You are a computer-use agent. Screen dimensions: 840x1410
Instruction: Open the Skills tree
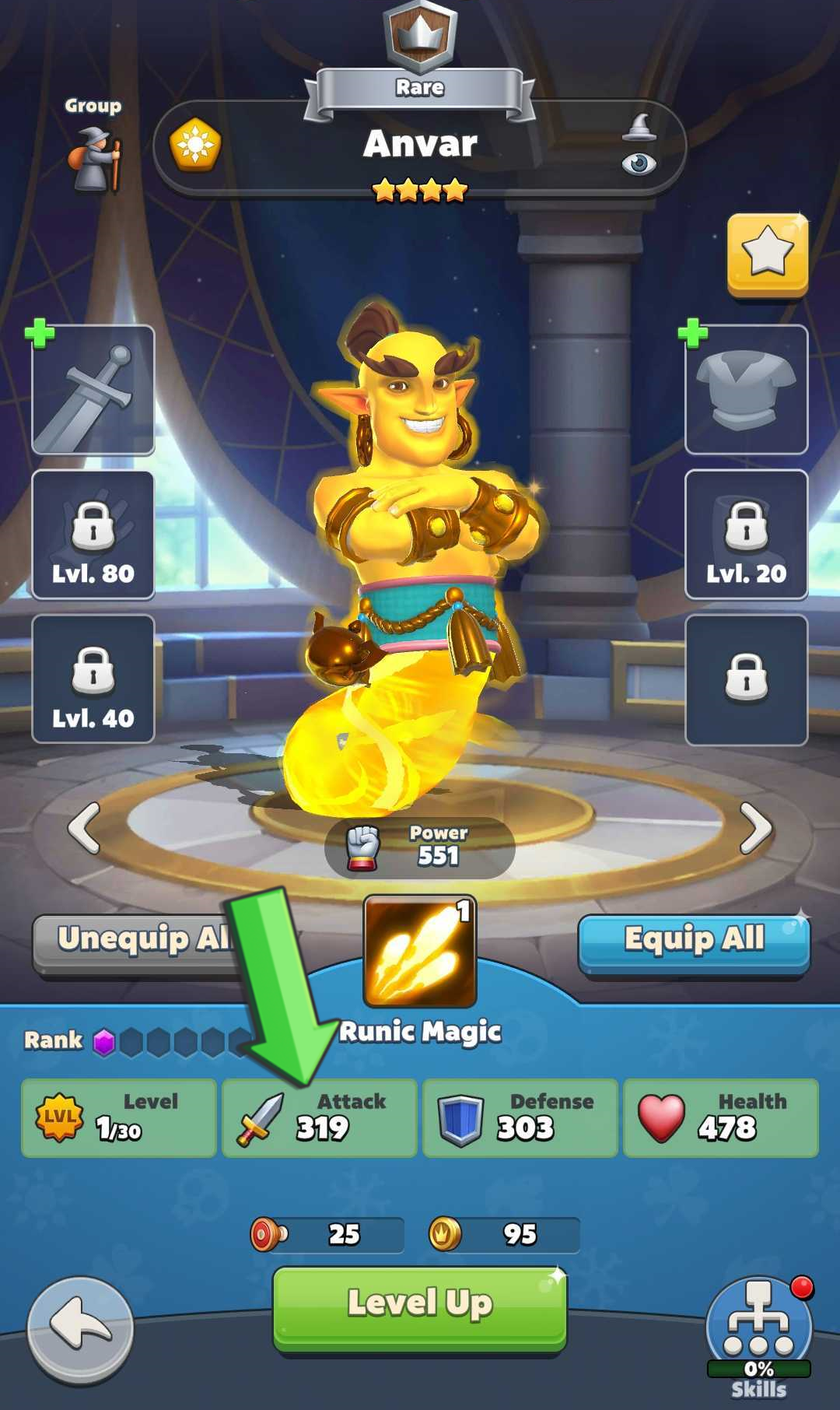pyautogui.click(x=759, y=1331)
